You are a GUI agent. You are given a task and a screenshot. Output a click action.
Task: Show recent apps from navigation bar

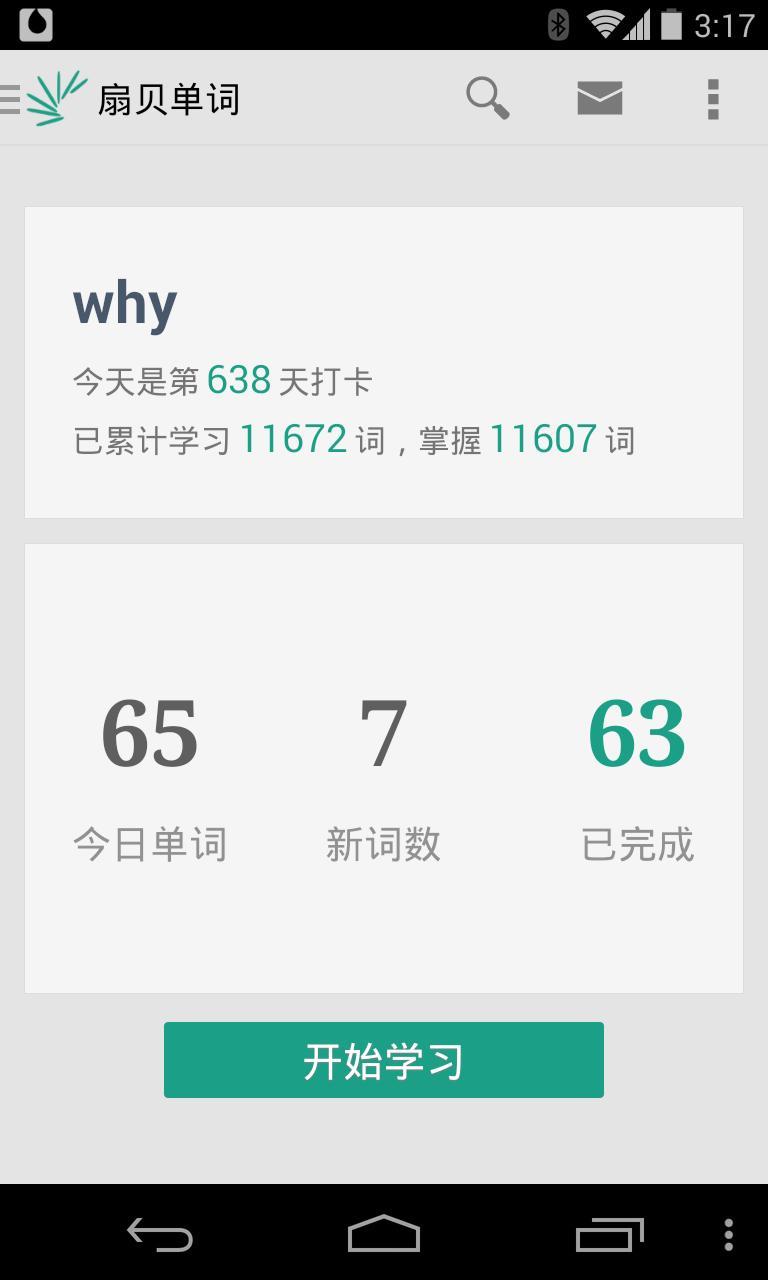tap(609, 1235)
